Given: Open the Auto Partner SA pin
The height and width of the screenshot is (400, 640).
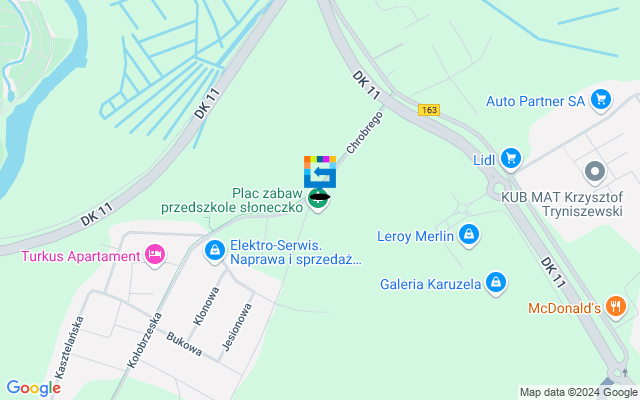Looking at the screenshot, I should click(x=600, y=100).
